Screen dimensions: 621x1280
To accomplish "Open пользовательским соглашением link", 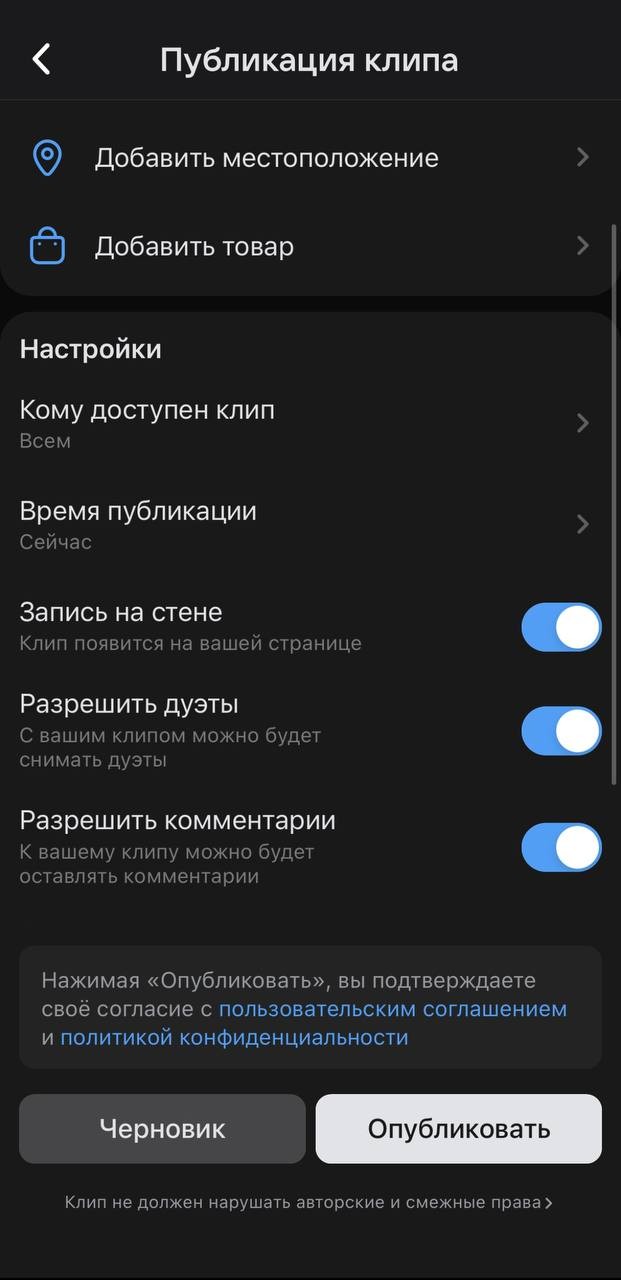I will coord(393,1009).
